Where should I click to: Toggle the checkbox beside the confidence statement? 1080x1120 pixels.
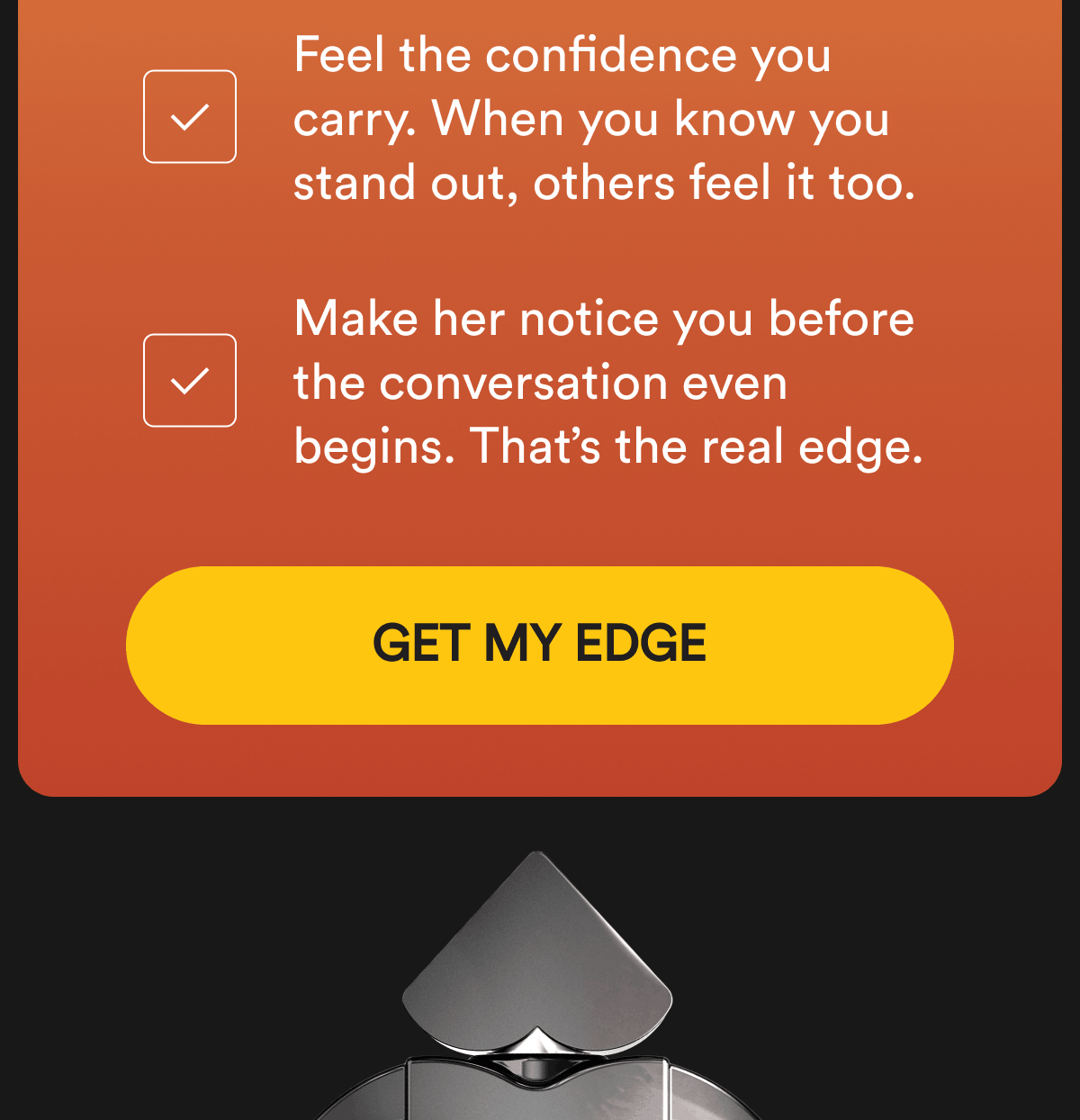(189, 117)
